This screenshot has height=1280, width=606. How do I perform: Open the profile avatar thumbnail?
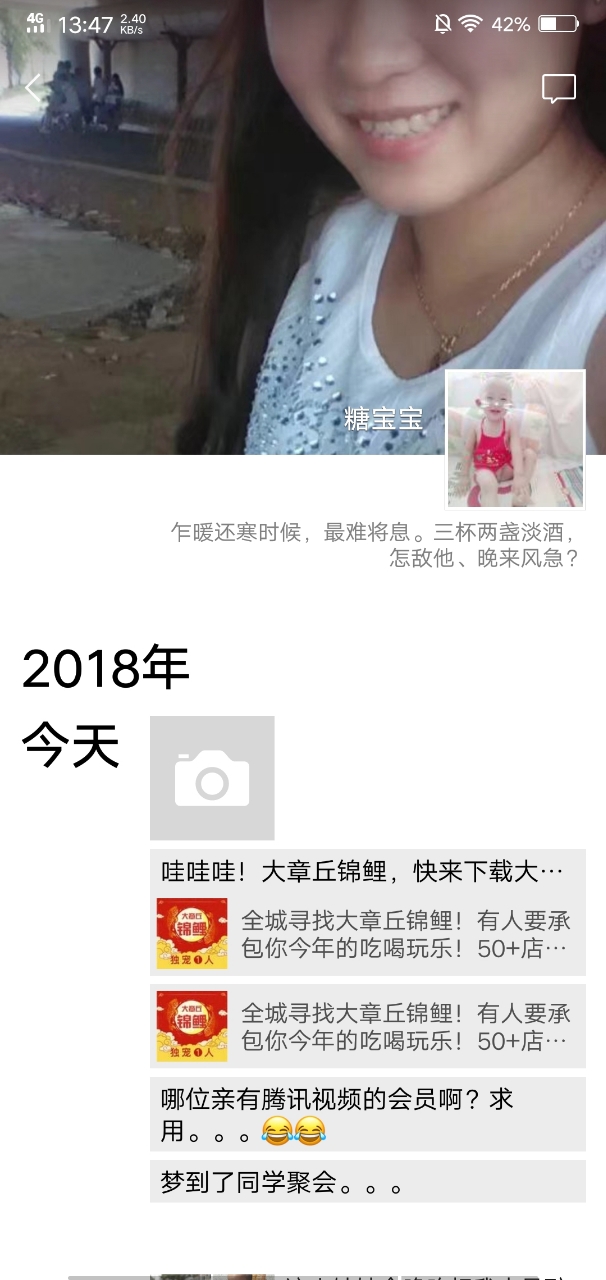pyautogui.click(x=515, y=439)
